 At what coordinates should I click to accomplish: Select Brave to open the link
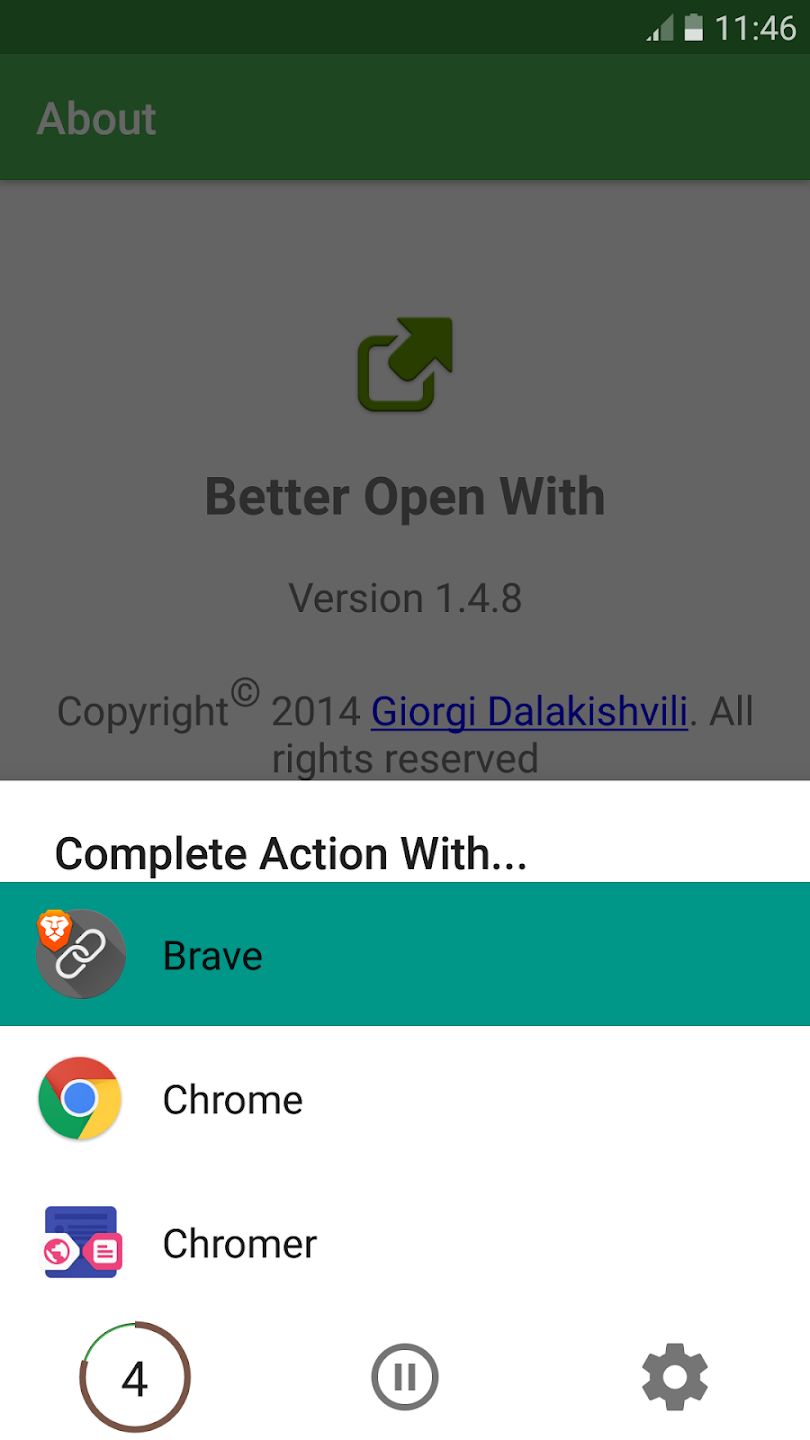404,955
